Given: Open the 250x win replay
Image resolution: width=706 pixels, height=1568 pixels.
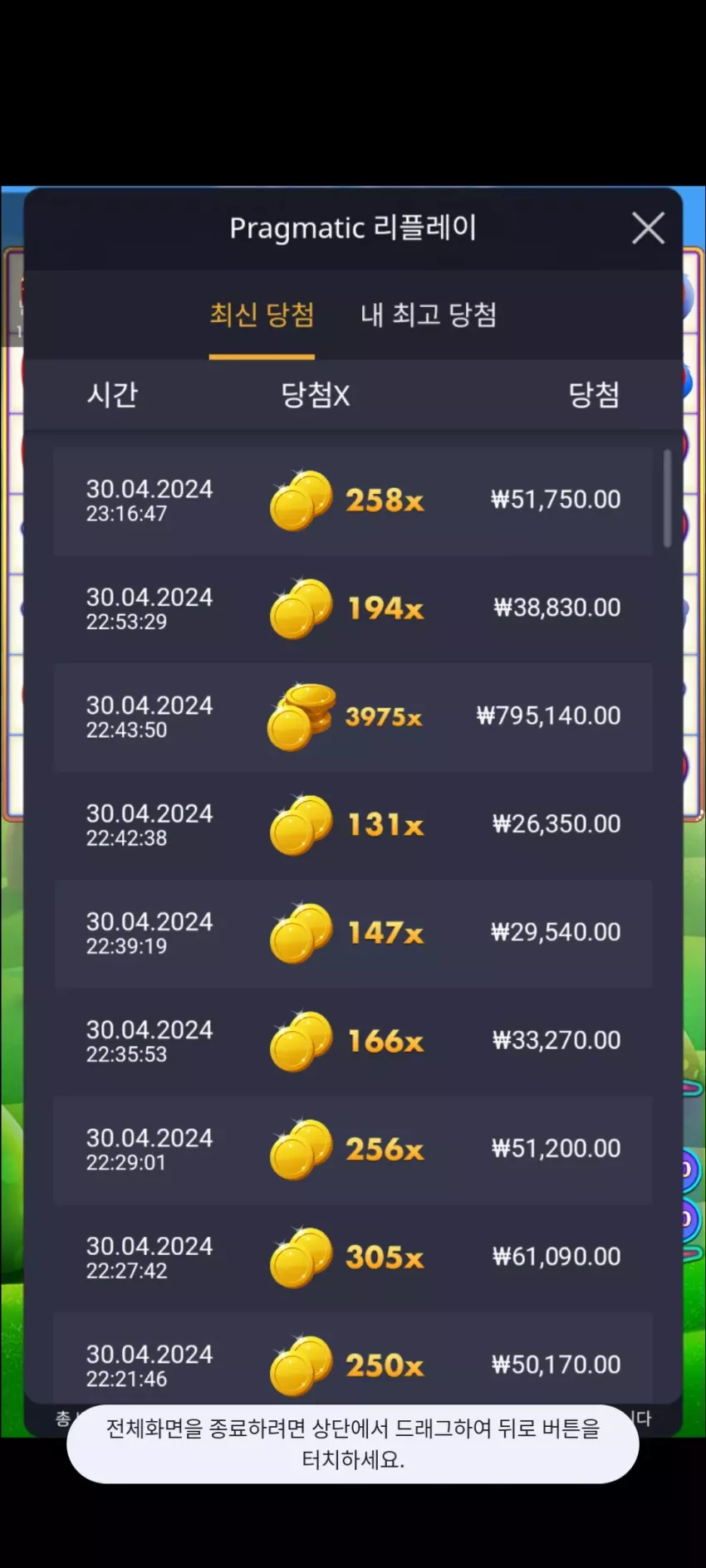Looking at the screenshot, I should click(353, 1358).
